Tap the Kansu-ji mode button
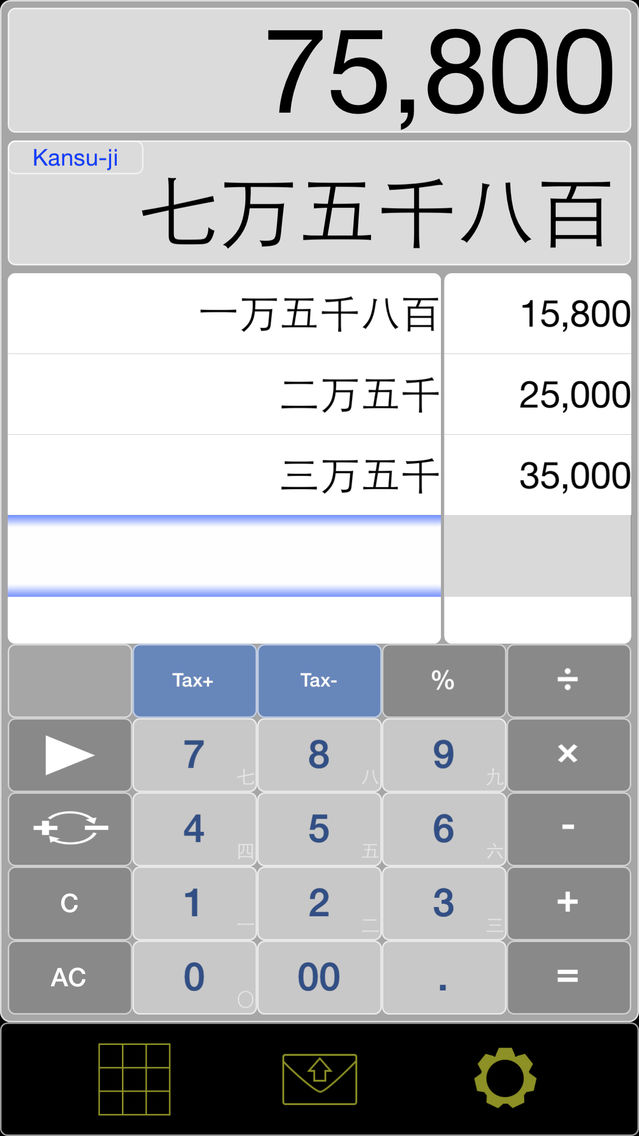Image resolution: width=639 pixels, height=1136 pixels. [x=75, y=158]
